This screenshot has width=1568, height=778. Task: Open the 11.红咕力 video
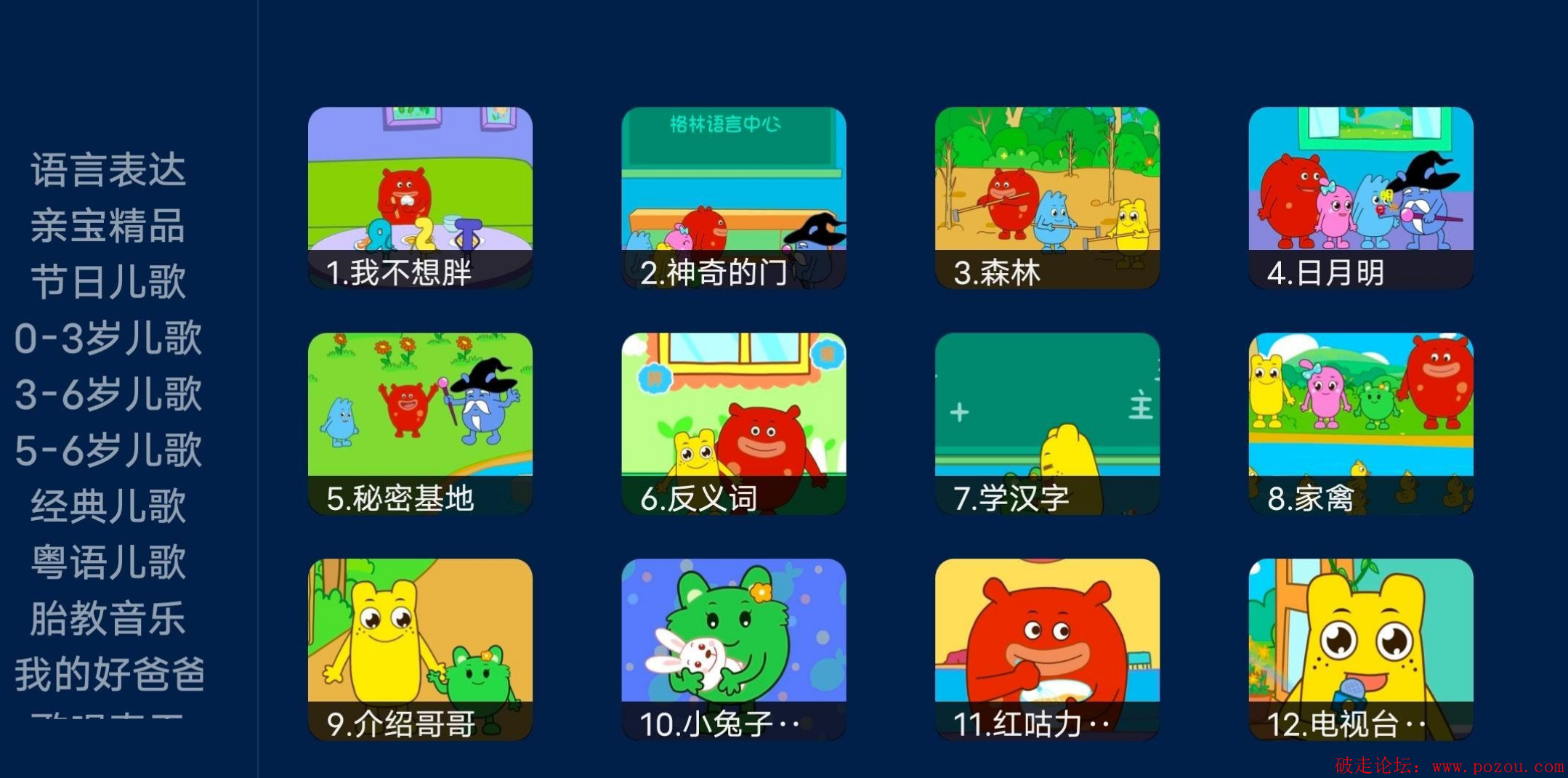1047,649
